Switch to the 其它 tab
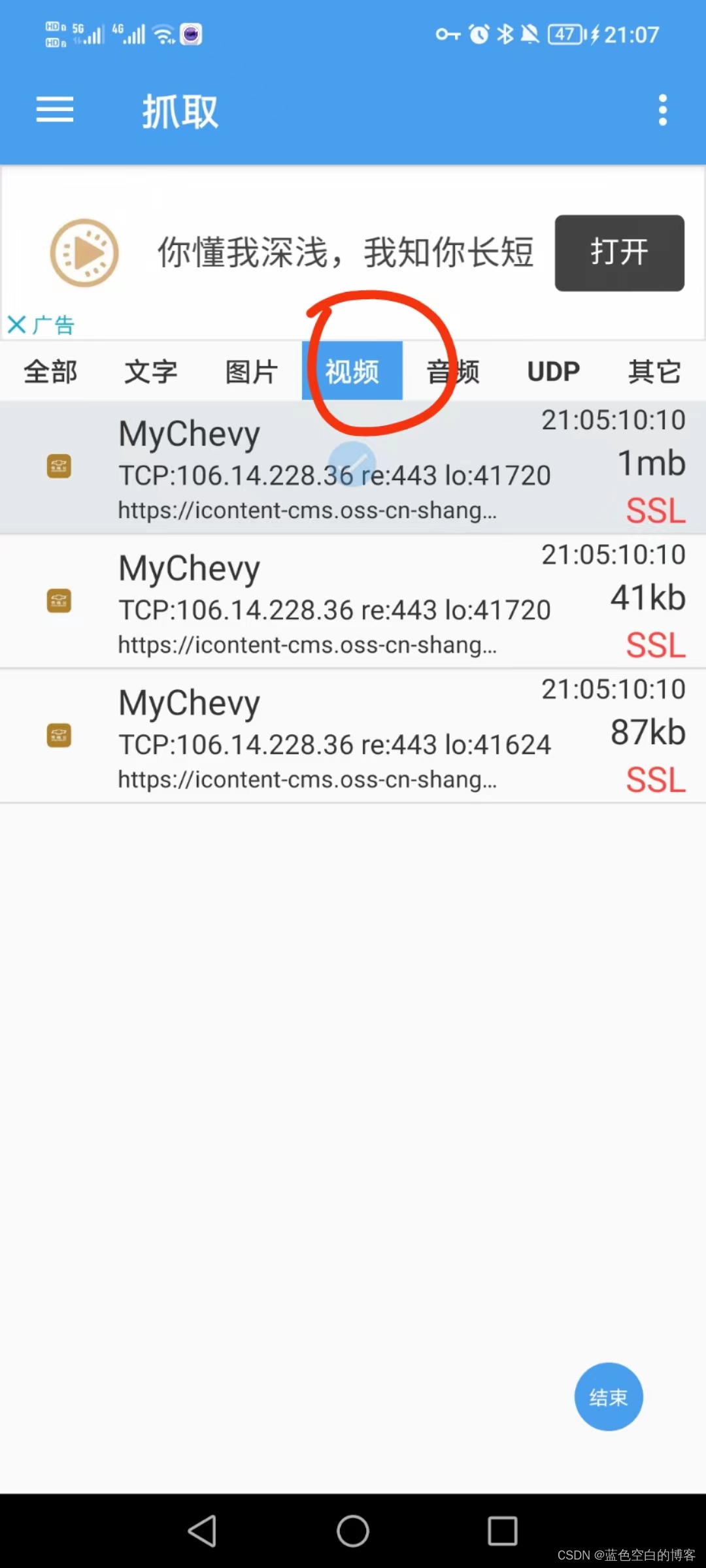Screen dimensions: 706x1568 [654, 371]
